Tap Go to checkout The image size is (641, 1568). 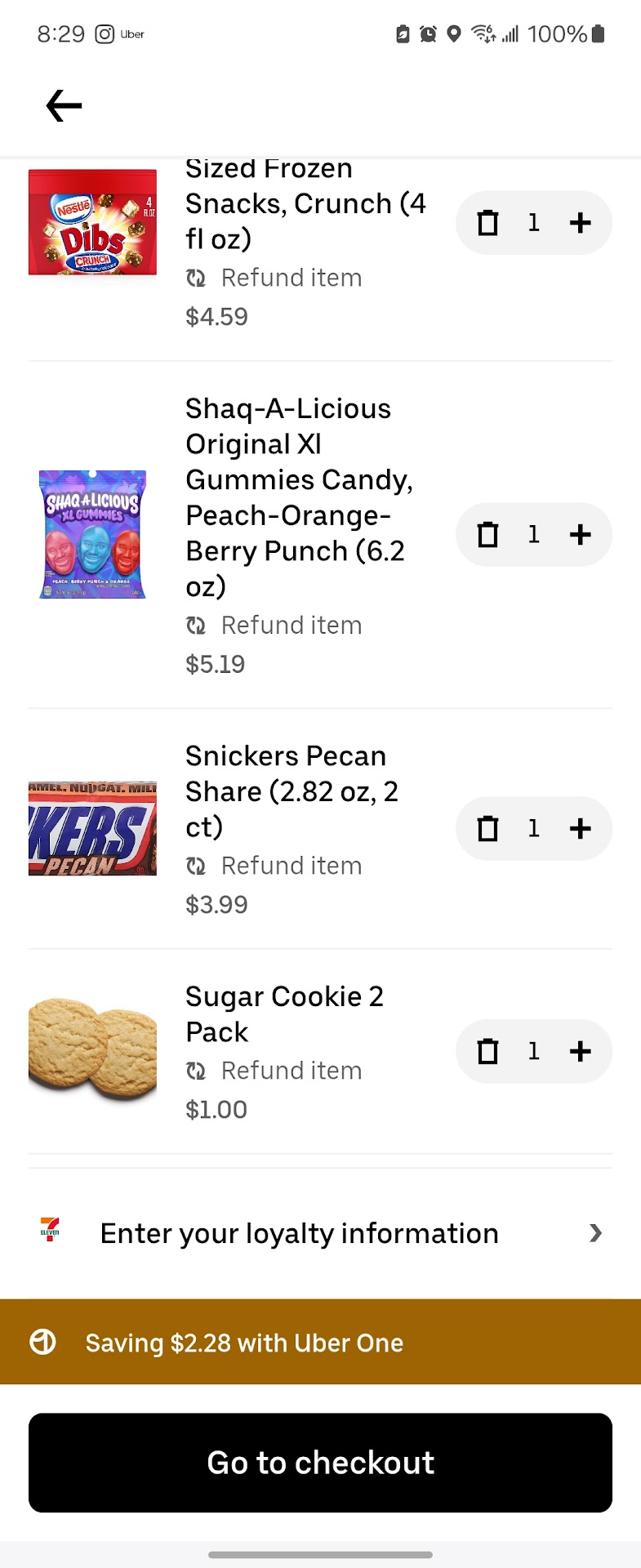(x=320, y=1463)
